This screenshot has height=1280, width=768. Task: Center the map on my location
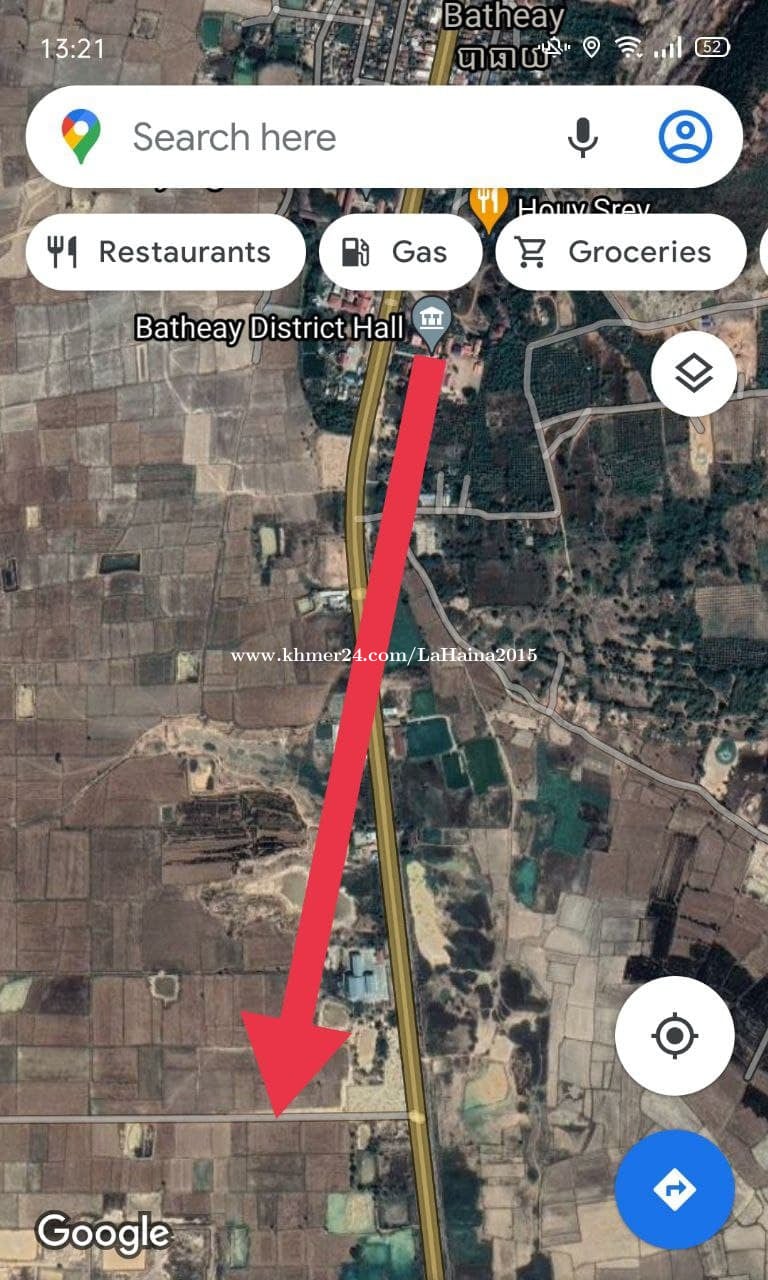(675, 1036)
